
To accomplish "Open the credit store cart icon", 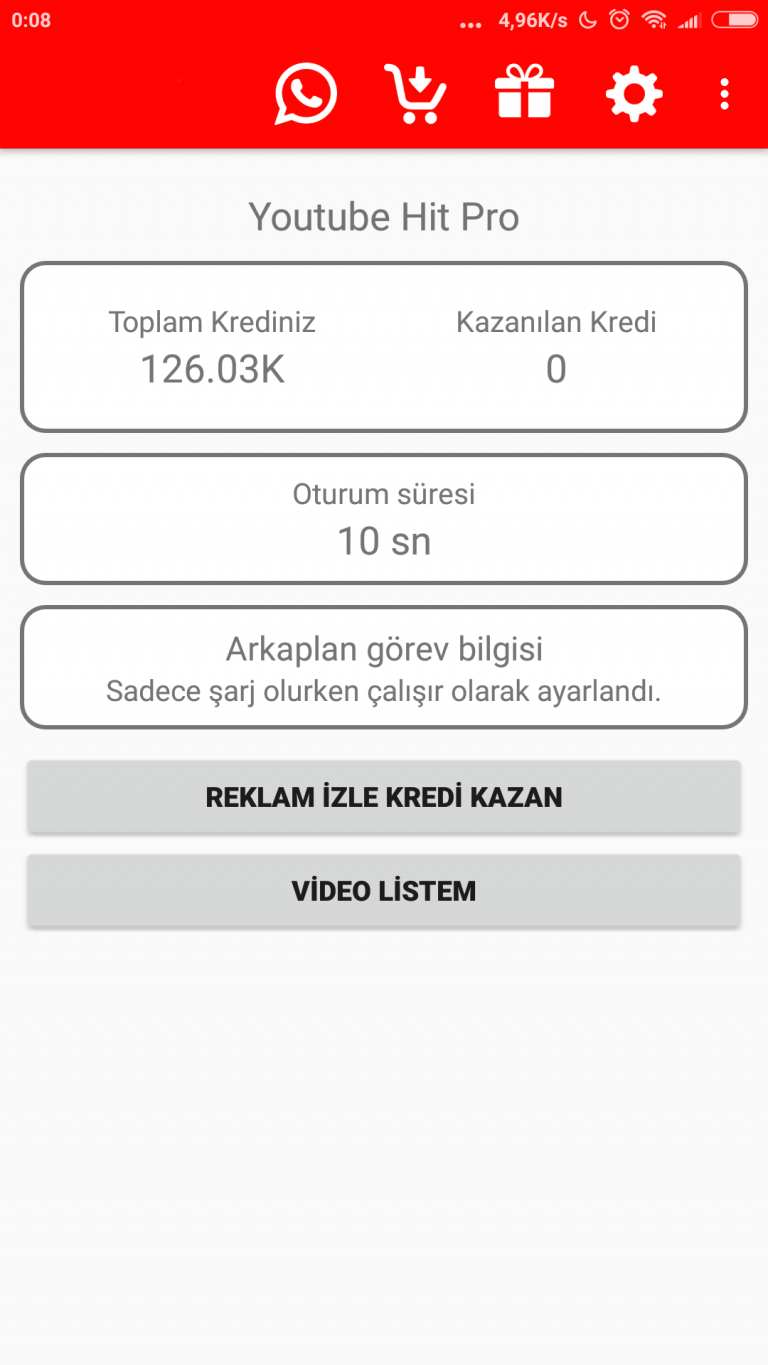I will tap(415, 93).
